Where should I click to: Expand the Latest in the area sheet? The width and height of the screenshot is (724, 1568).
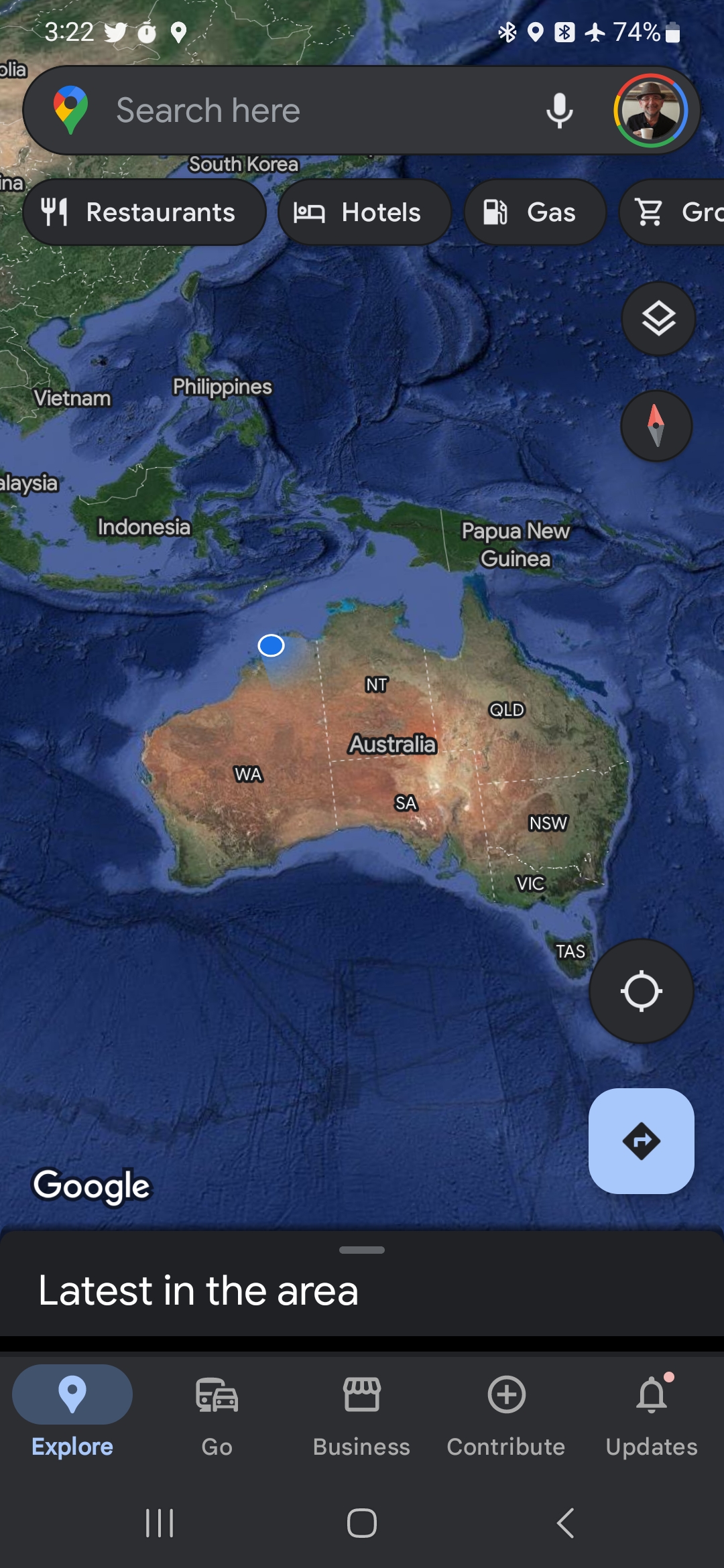(362, 1283)
